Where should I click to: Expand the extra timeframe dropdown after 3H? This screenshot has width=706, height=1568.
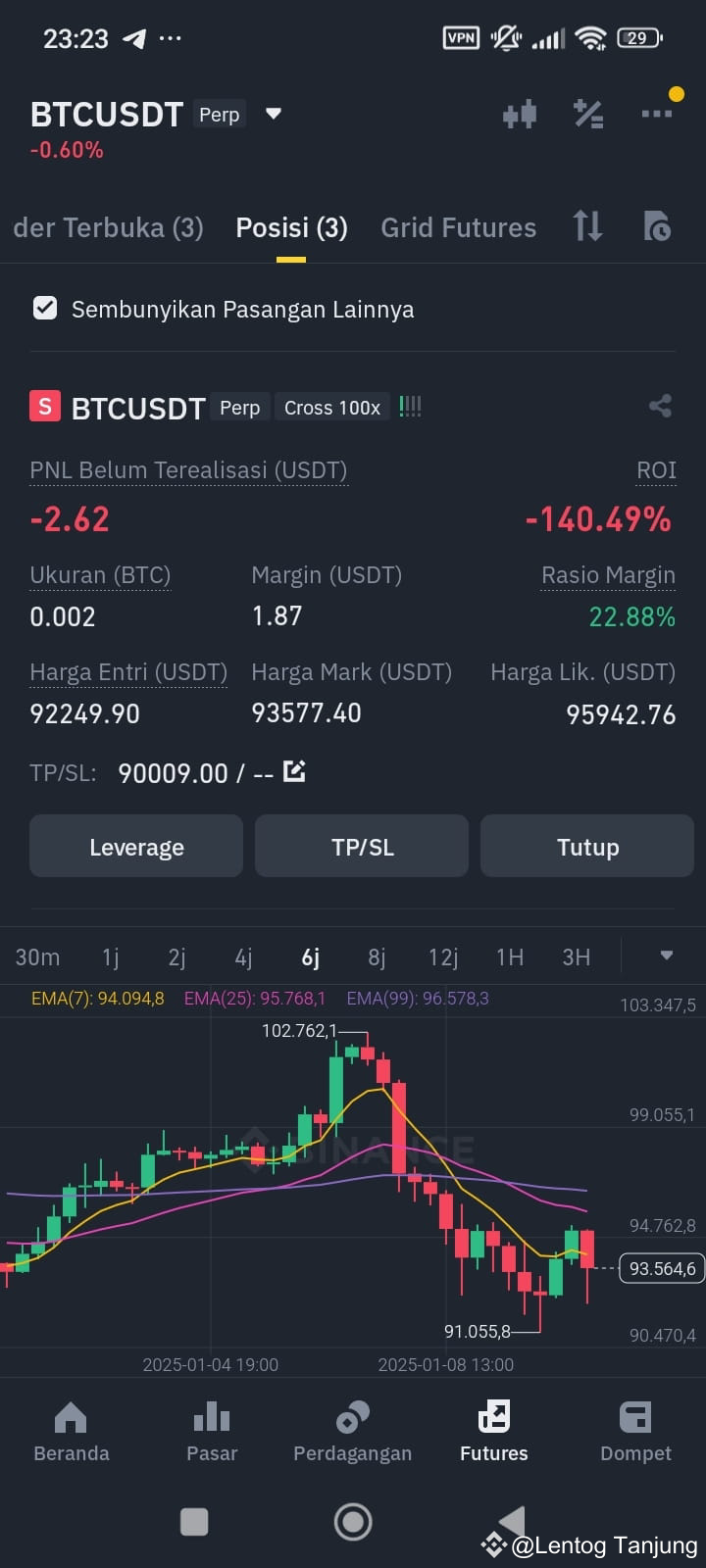click(666, 955)
